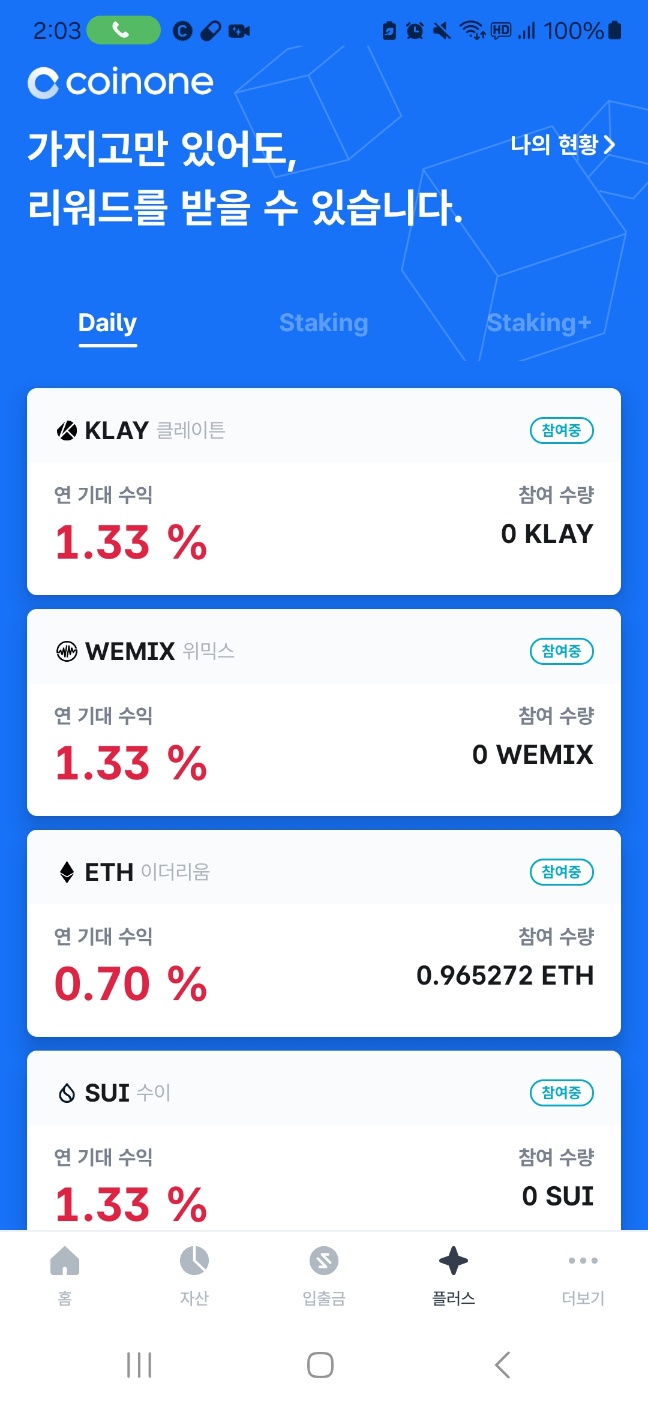Screen dimensions: 648x1404
Task: Go to the 홈 tab
Action: [65, 1276]
